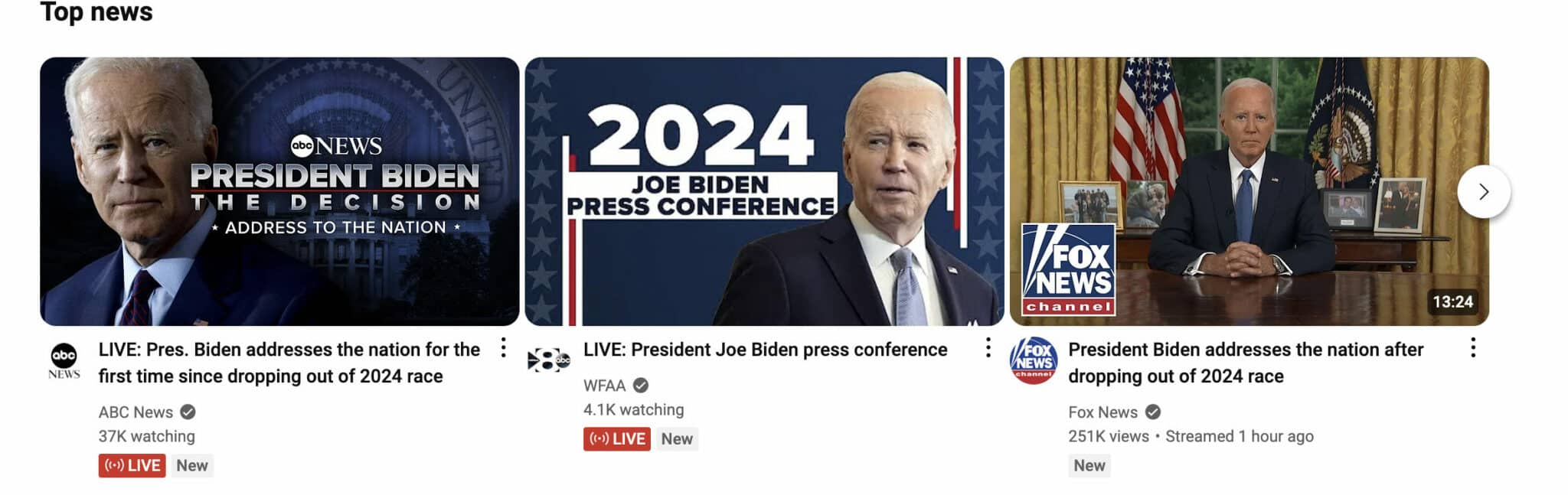Open ABC News channel name link
The height and width of the screenshot is (495, 1568).
tap(136, 412)
